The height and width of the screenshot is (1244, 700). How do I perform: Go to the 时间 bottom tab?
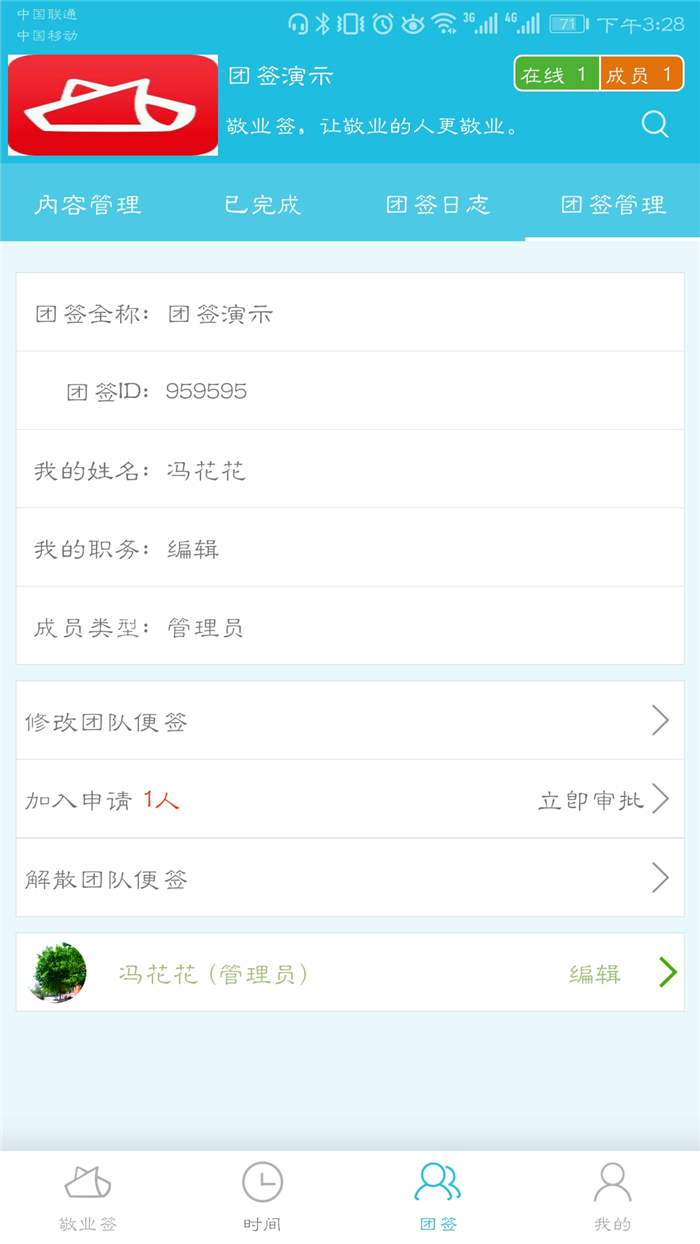point(262,1196)
